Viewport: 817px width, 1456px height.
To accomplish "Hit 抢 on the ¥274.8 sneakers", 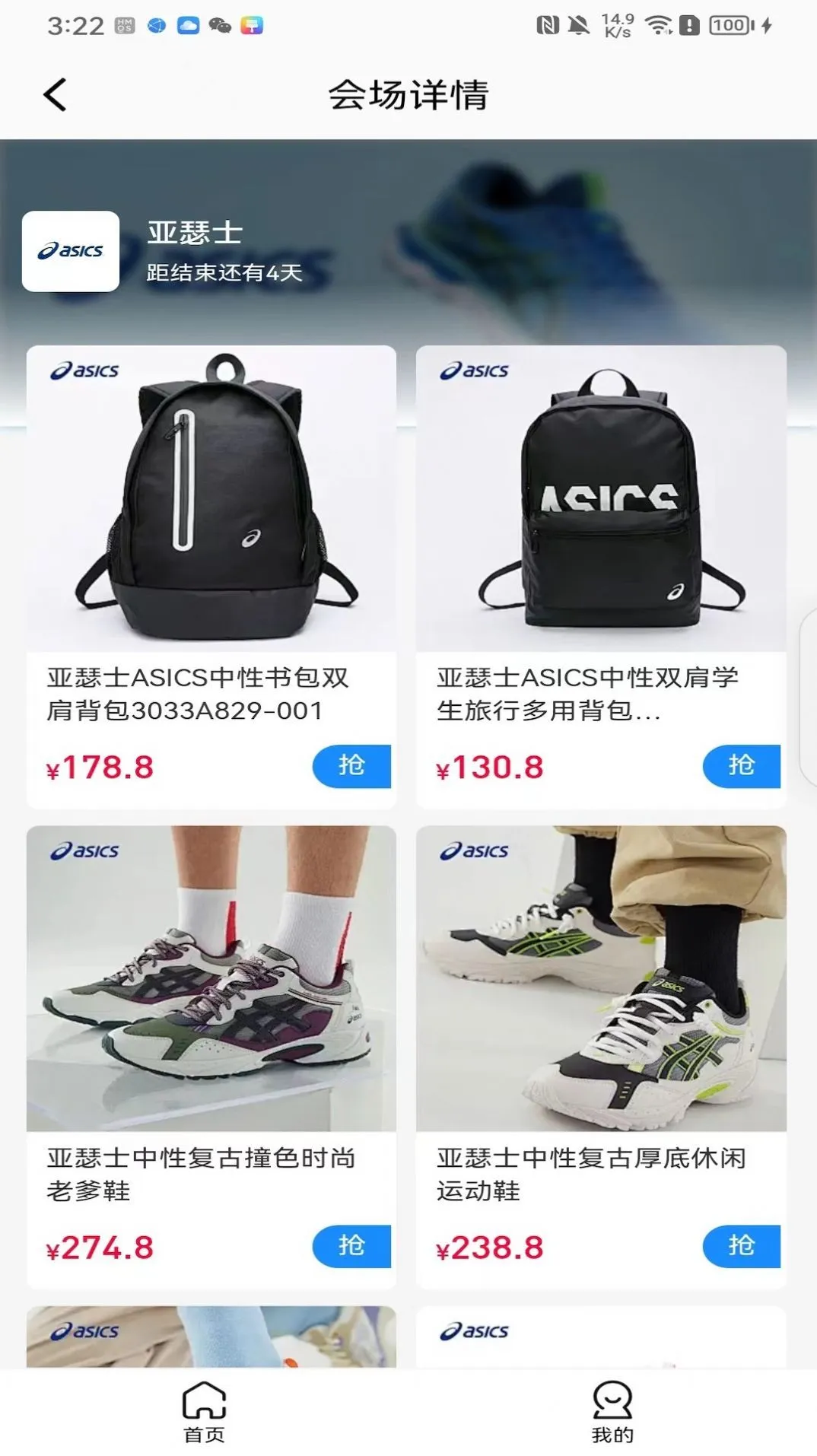I will (351, 1246).
